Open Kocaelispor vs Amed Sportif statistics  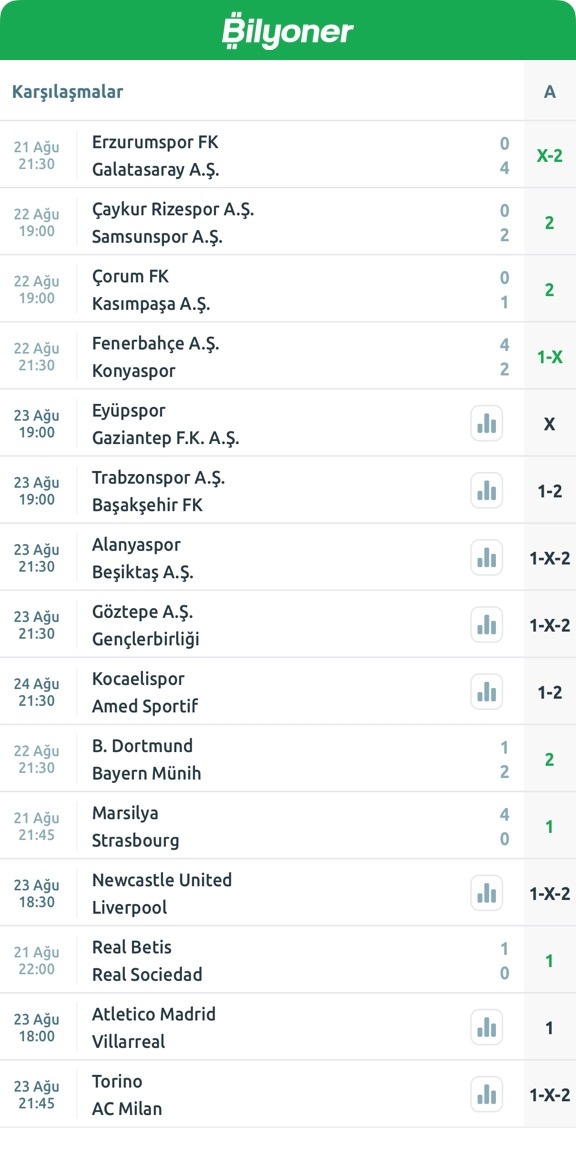click(x=486, y=692)
